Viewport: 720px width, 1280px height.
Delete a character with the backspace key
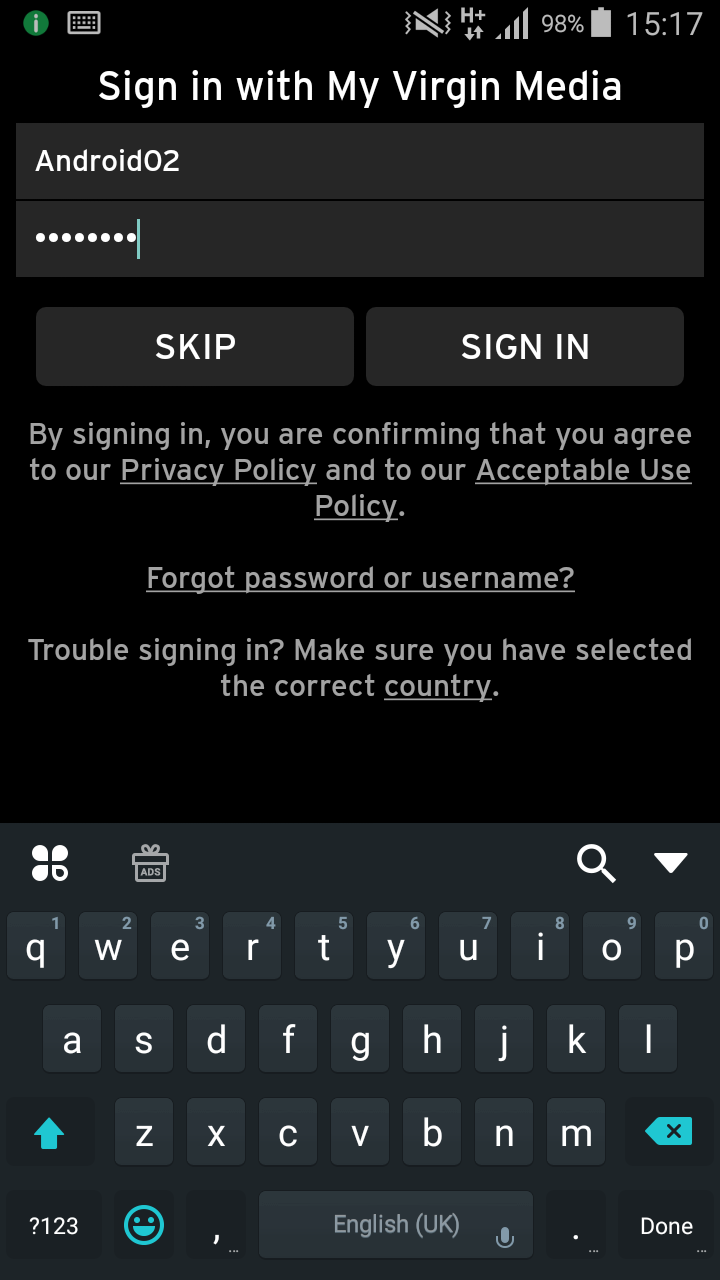coord(668,1133)
